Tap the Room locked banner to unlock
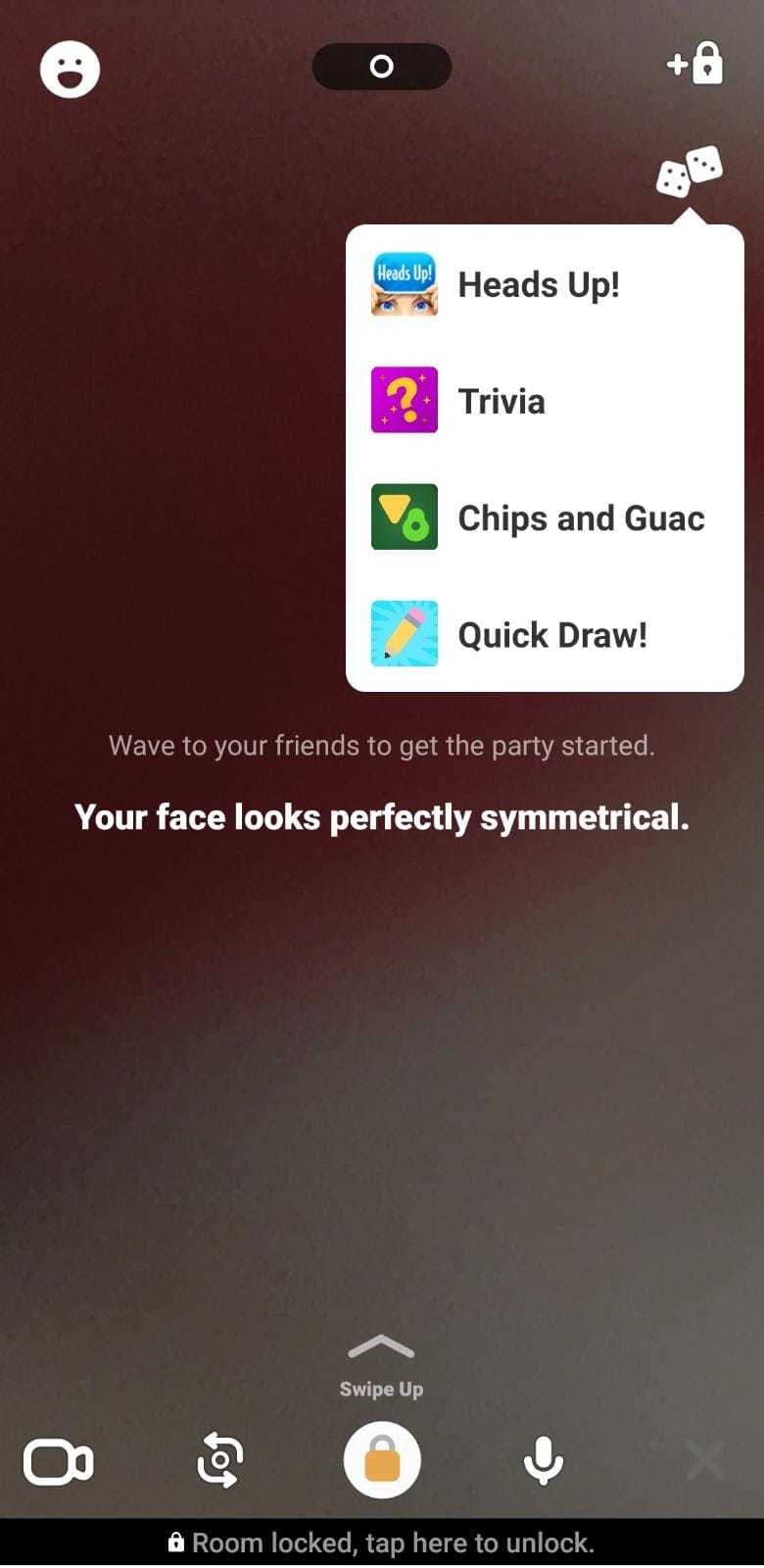The width and height of the screenshot is (764, 1568). click(381, 1542)
